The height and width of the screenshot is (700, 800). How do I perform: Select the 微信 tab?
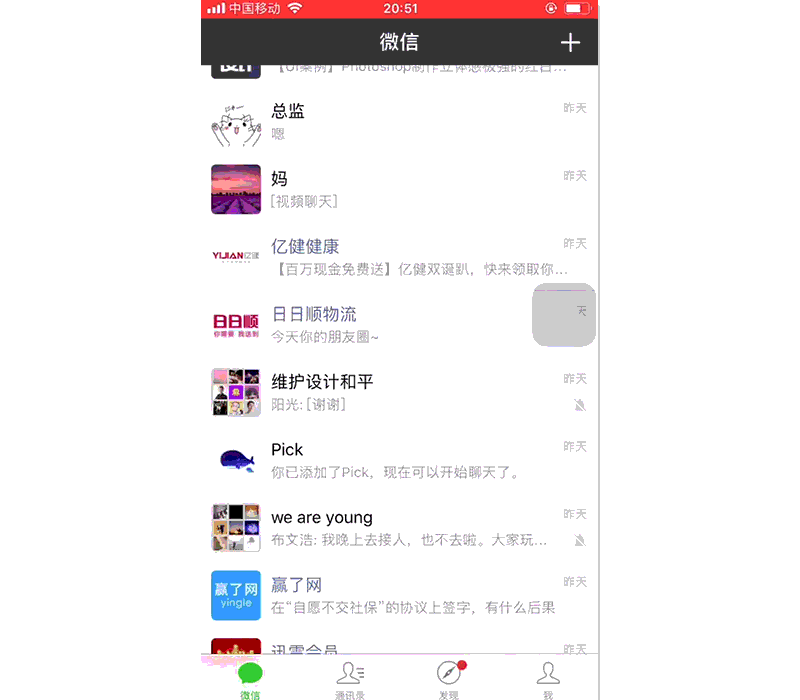click(250, 678)
